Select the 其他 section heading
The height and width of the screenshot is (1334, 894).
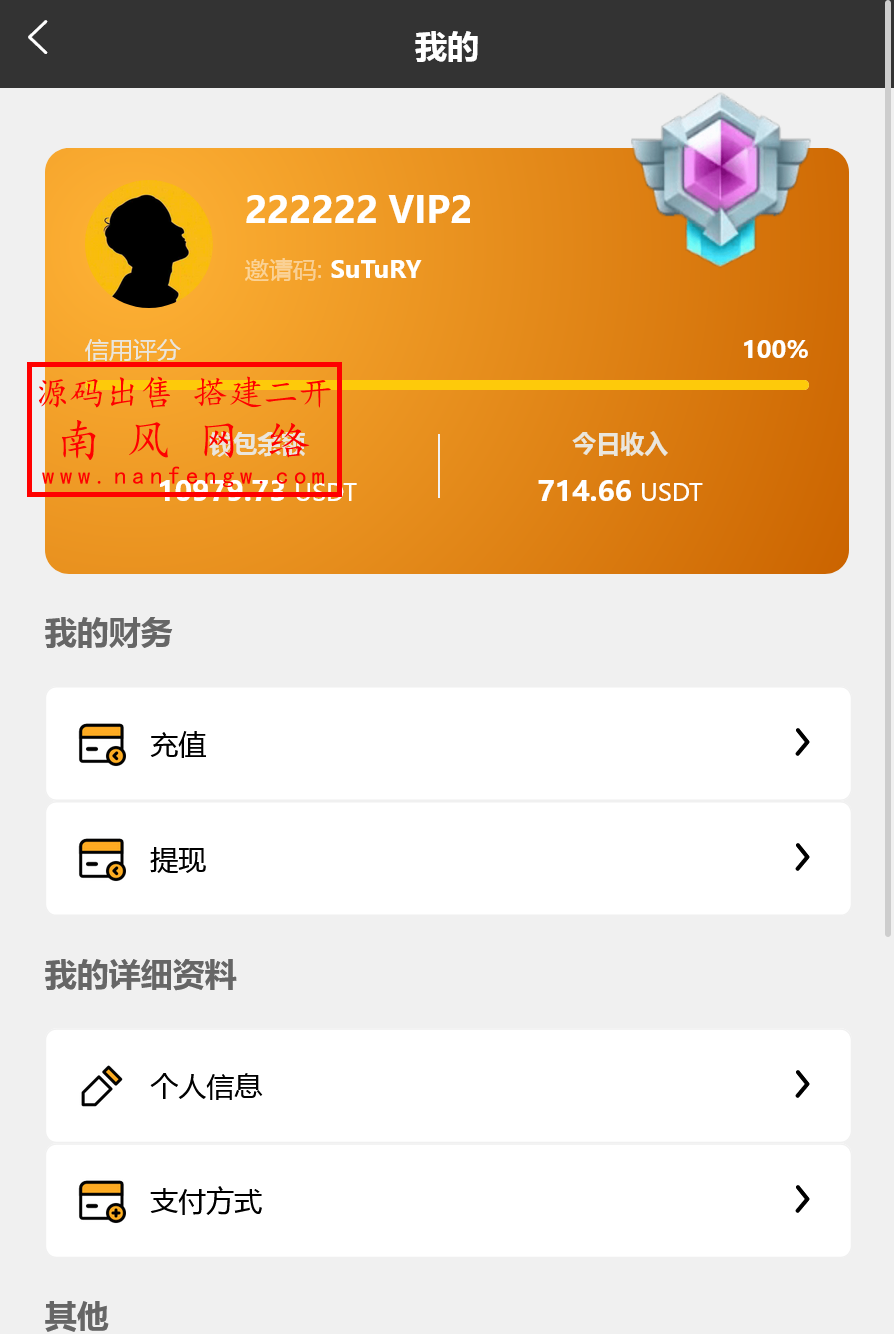click(x=75, y=1314)
